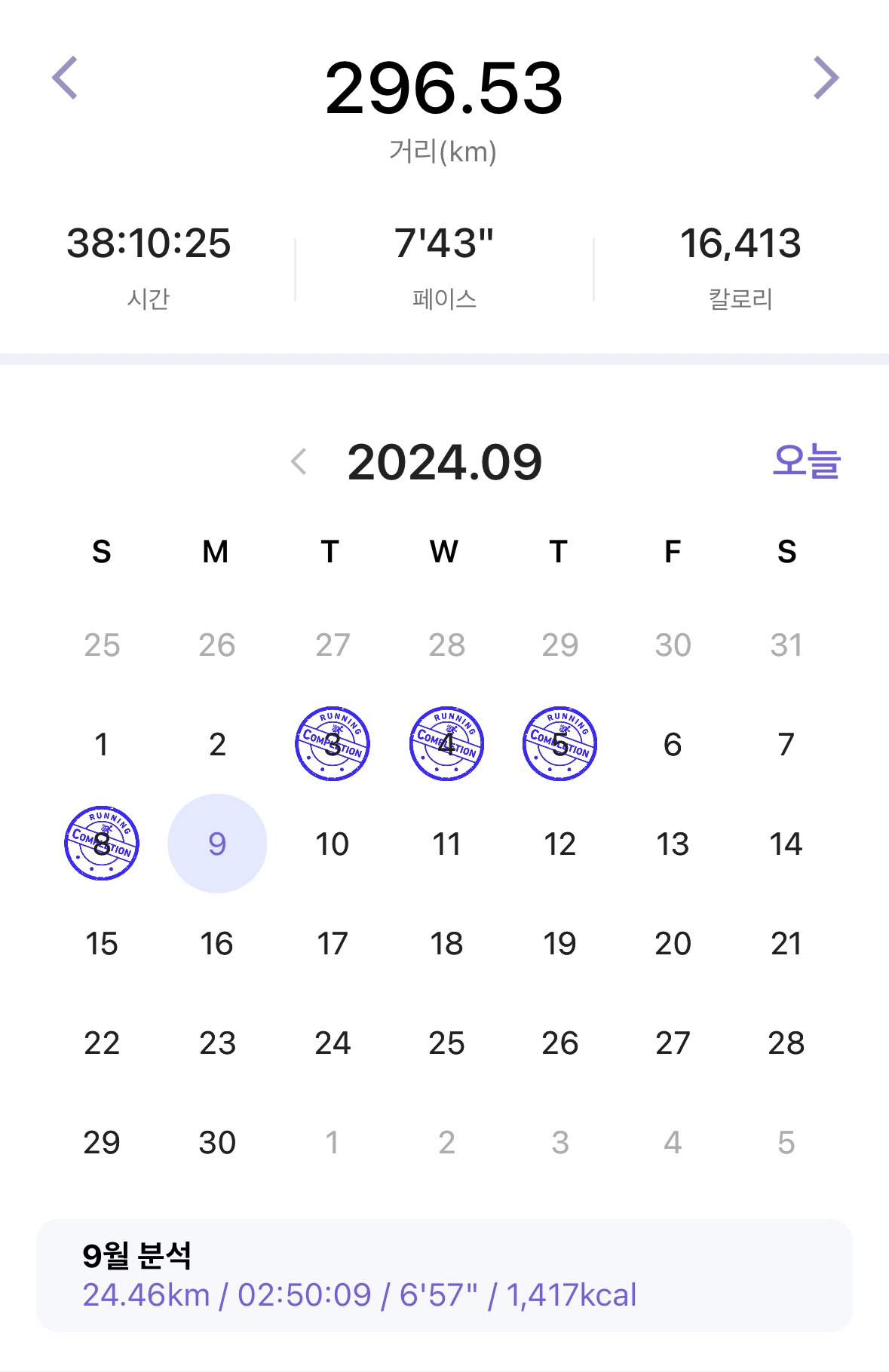Select stamped date September 3
The height and width of the screenshot is (1372, 889).
(x=333, y=744)
